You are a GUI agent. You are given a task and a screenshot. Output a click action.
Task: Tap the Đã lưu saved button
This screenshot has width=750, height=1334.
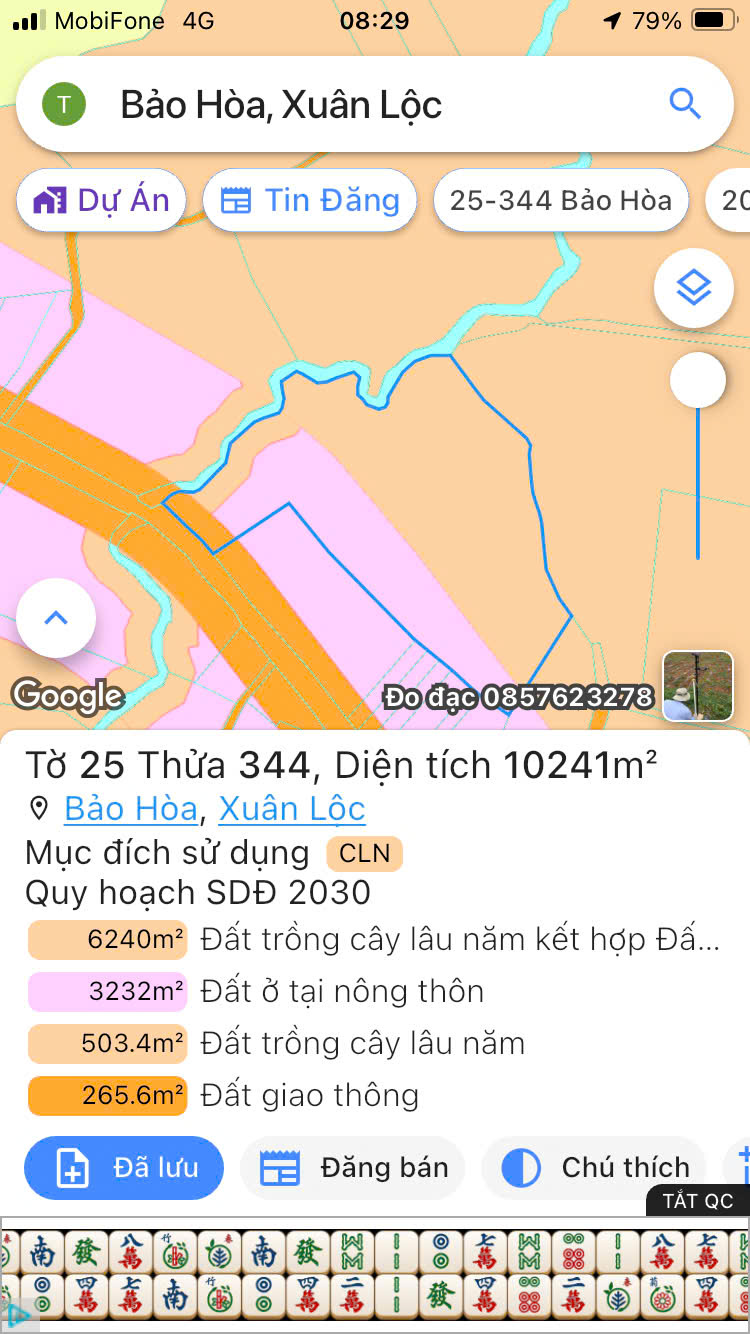[124, 1168]
